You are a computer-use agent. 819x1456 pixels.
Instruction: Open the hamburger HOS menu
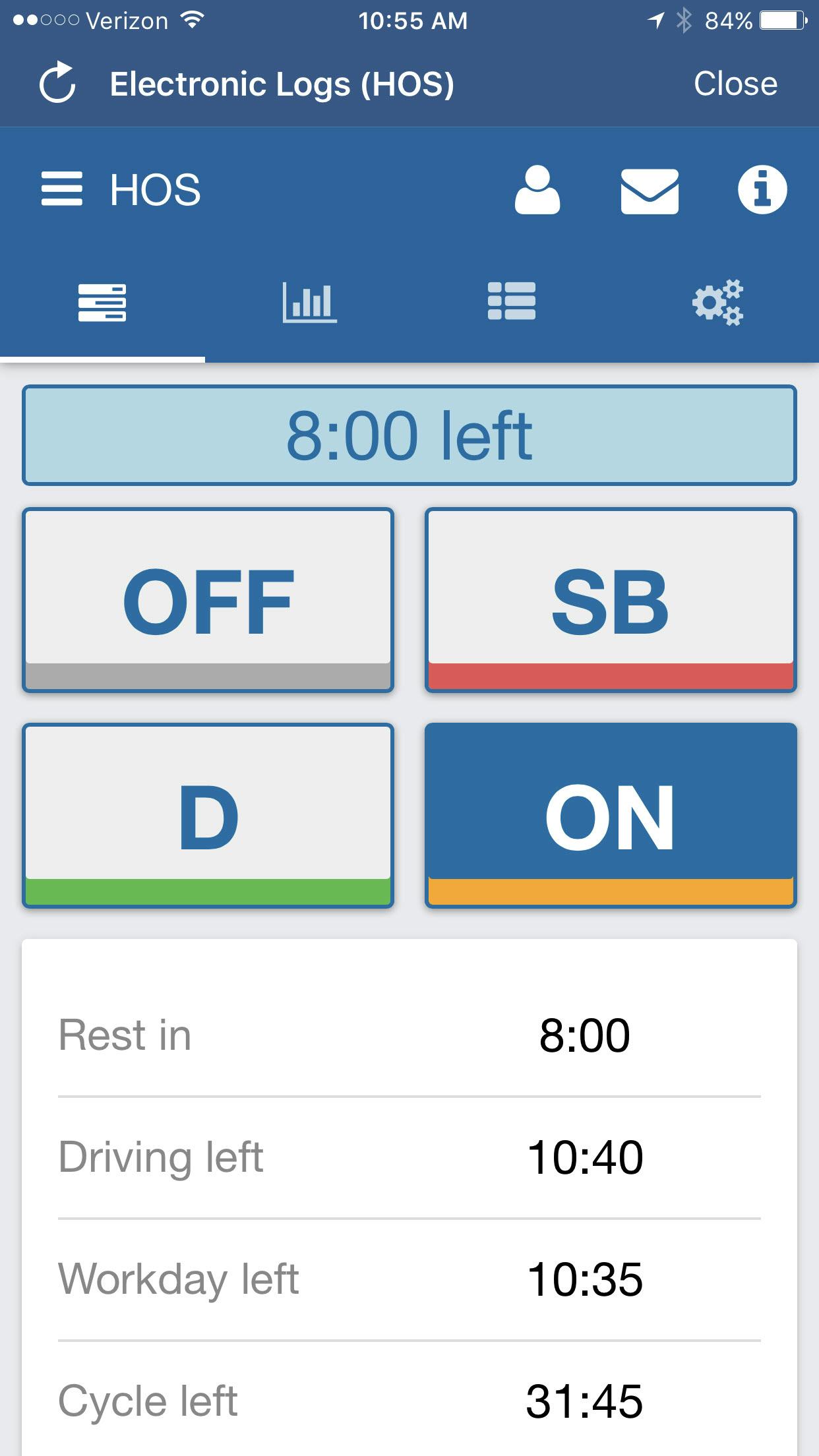(63, 191)
